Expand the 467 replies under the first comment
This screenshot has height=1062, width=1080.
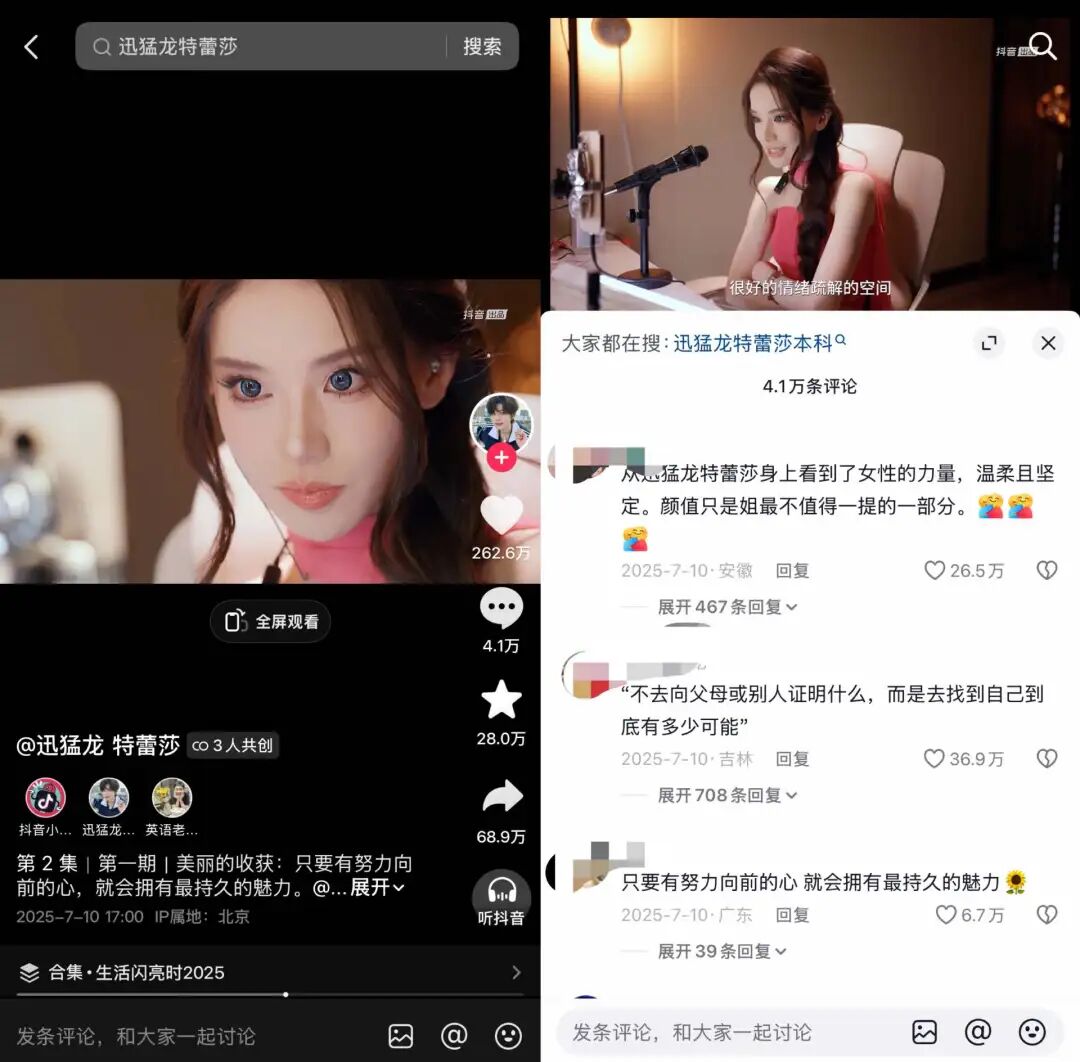(x=726, y=607)
